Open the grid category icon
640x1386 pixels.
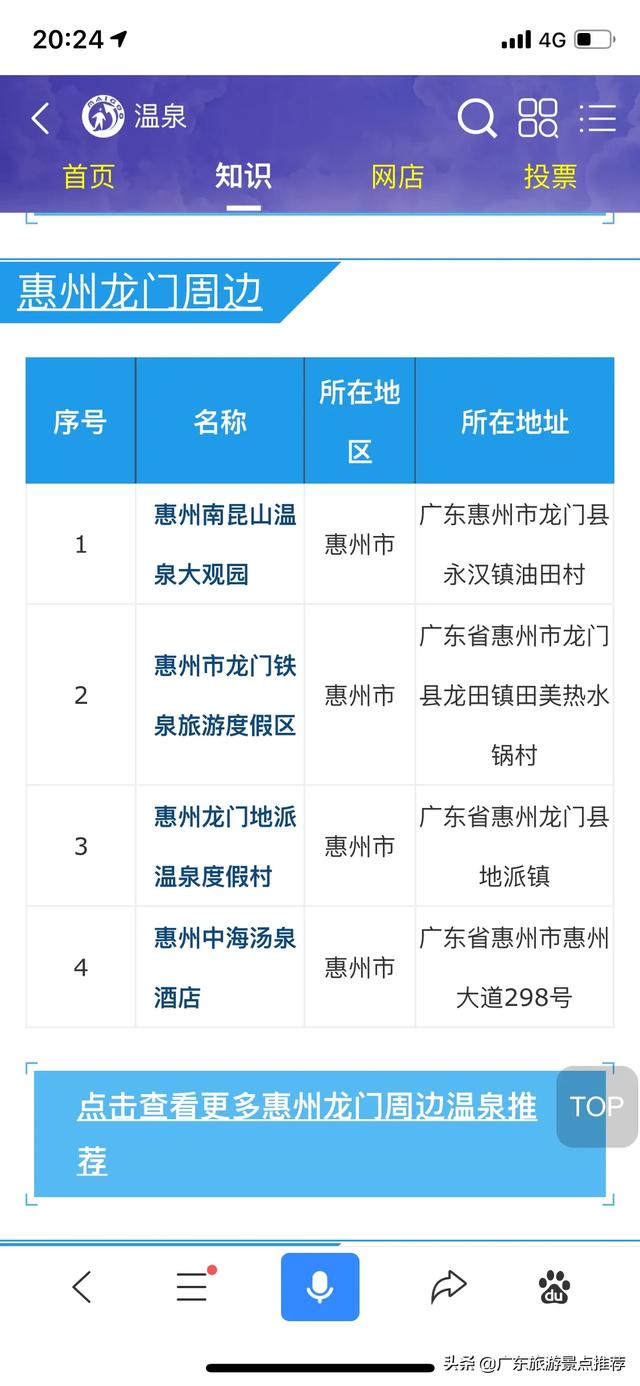(537, 118)
